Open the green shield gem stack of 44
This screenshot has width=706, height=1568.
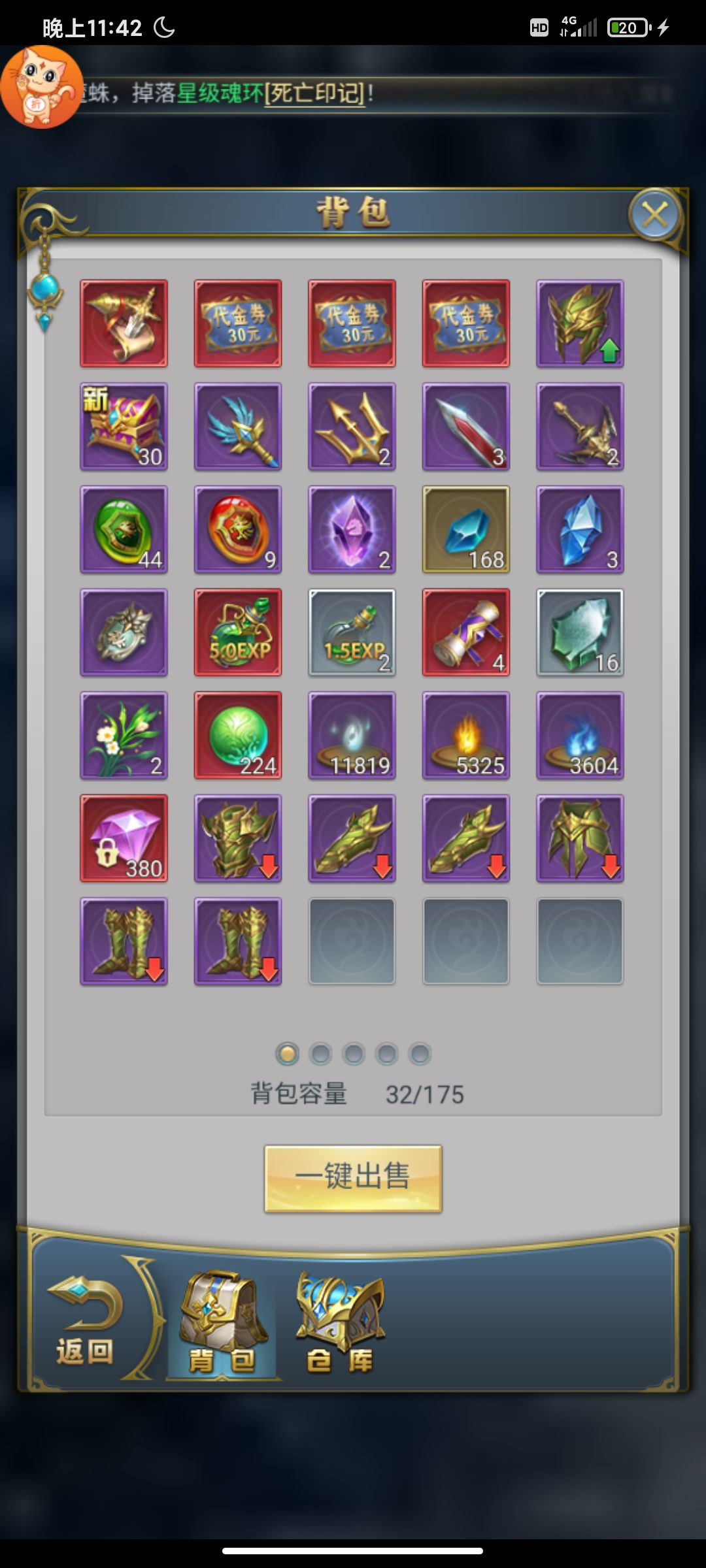coord(124,529)
